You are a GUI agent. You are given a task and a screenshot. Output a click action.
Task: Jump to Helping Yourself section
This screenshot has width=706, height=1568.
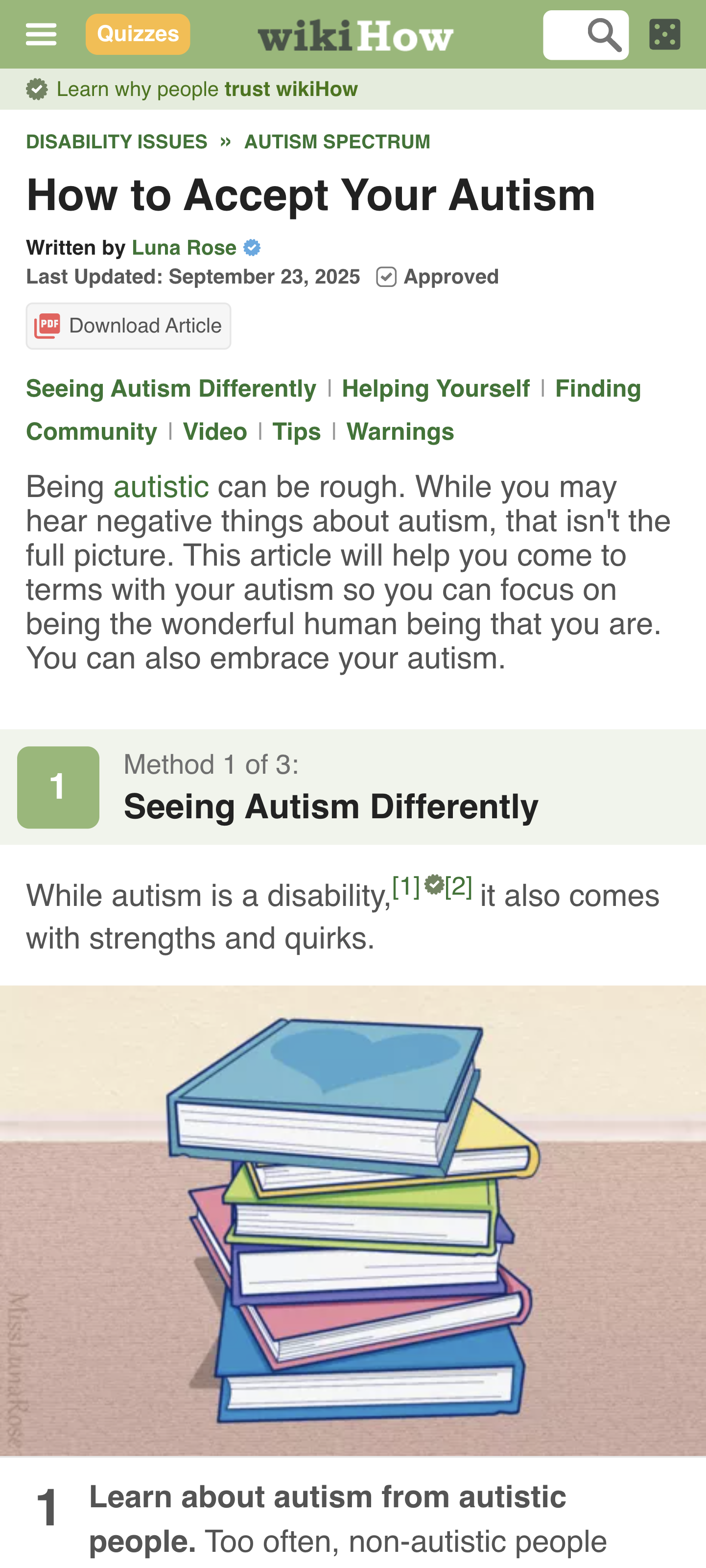pyautogui.click(x=436, y=389)
